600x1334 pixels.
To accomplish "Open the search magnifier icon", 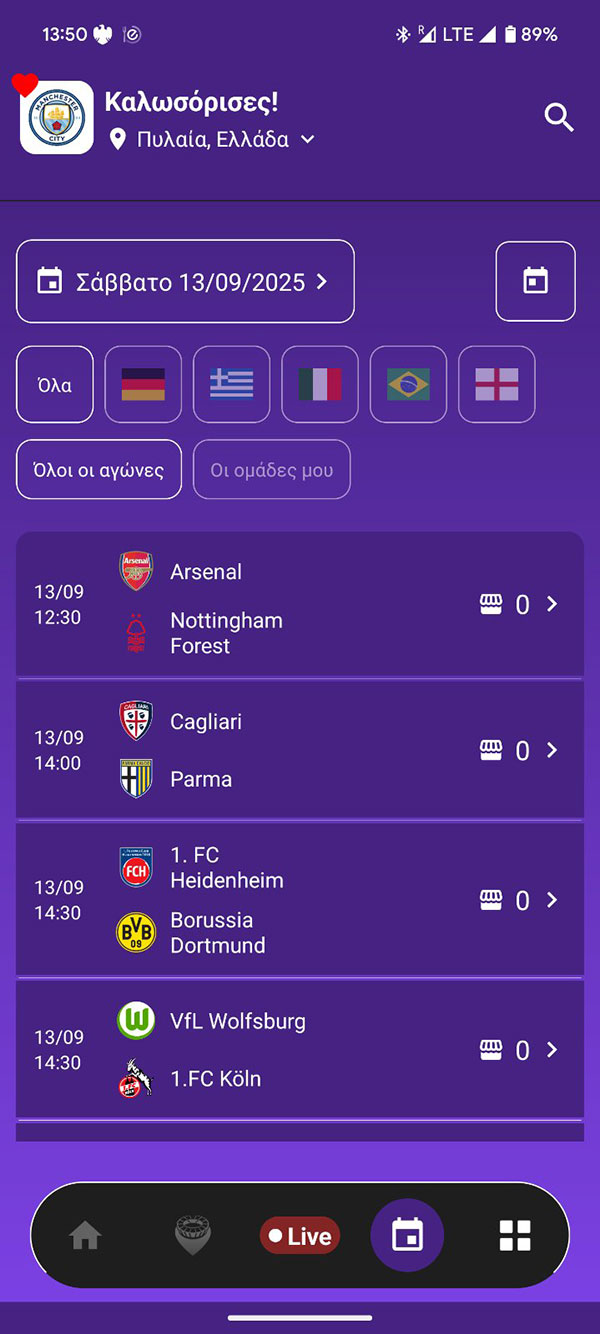I will 559,117.
